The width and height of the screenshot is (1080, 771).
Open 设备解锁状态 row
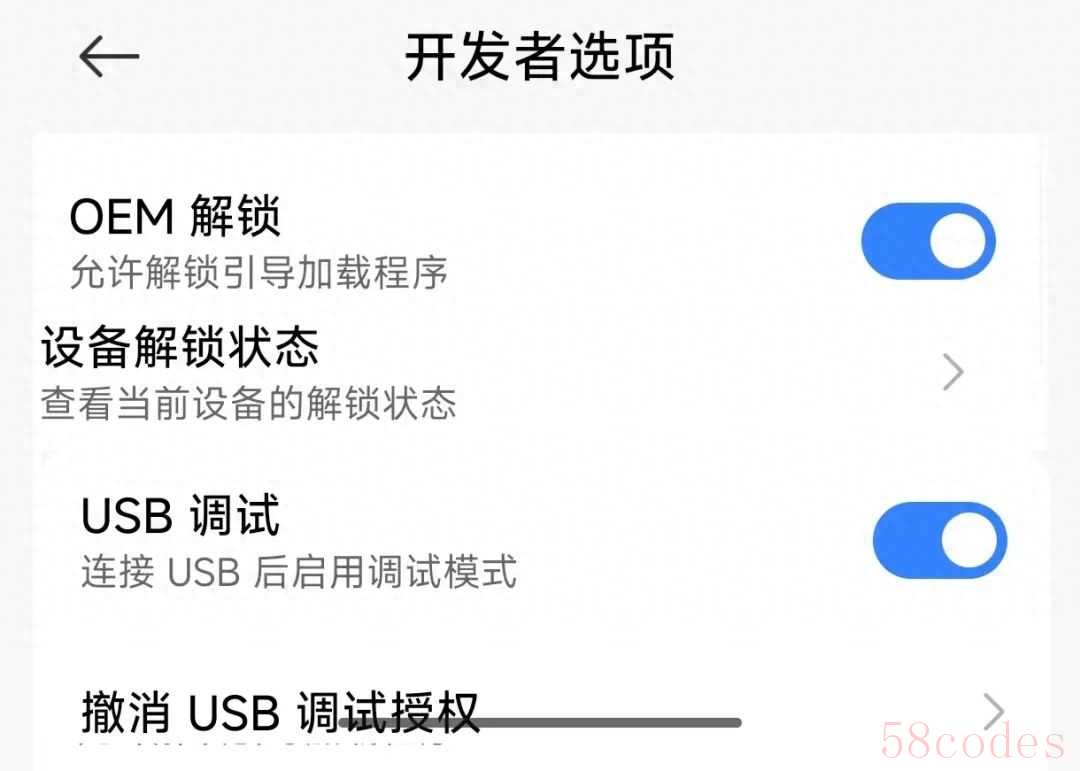click(x=500, y=373)
